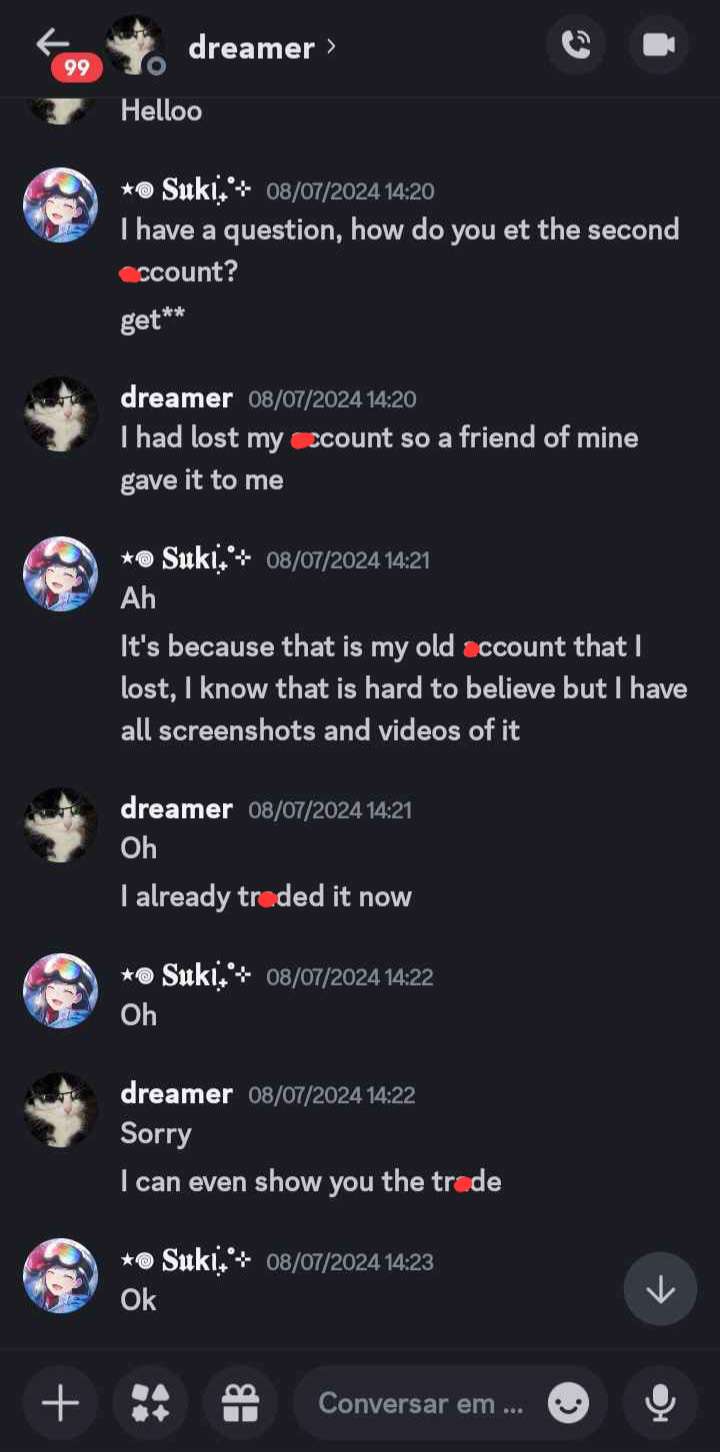Focus the Conversar em message field
Viewport: 720px width, 1452px height.
click(x=420, y=1404)
